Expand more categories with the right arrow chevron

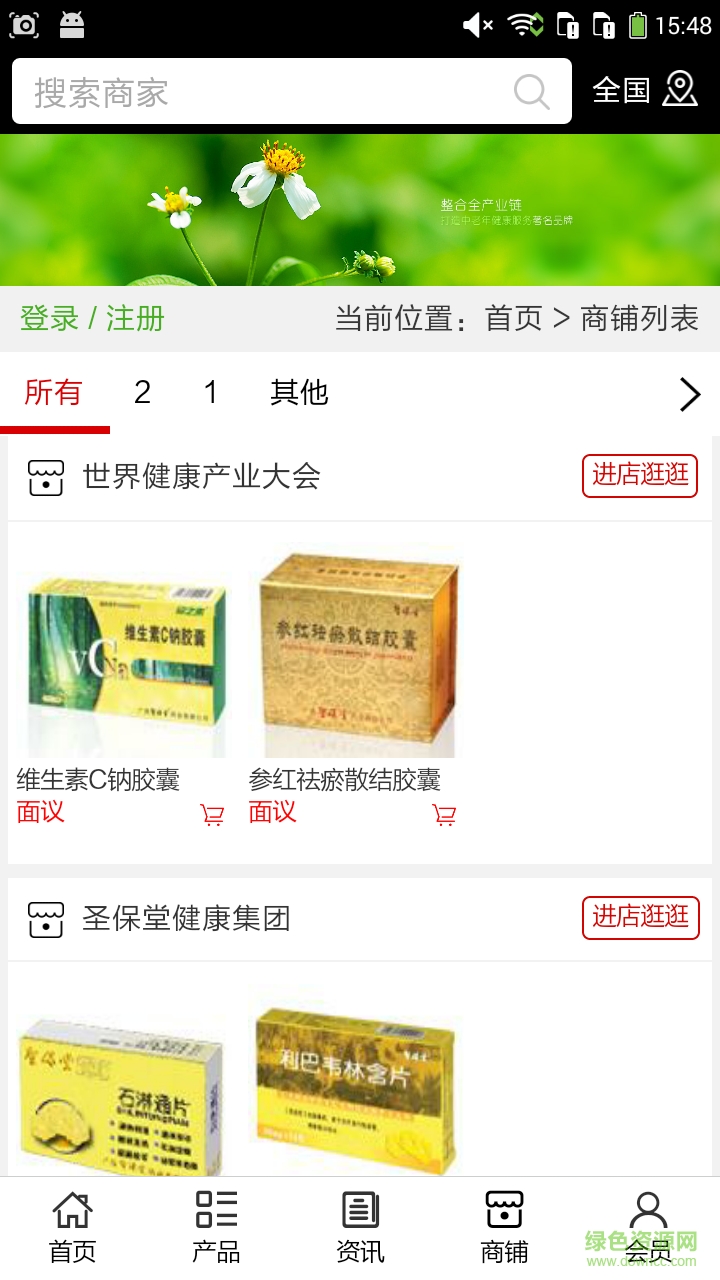click(x=690, y=394)
